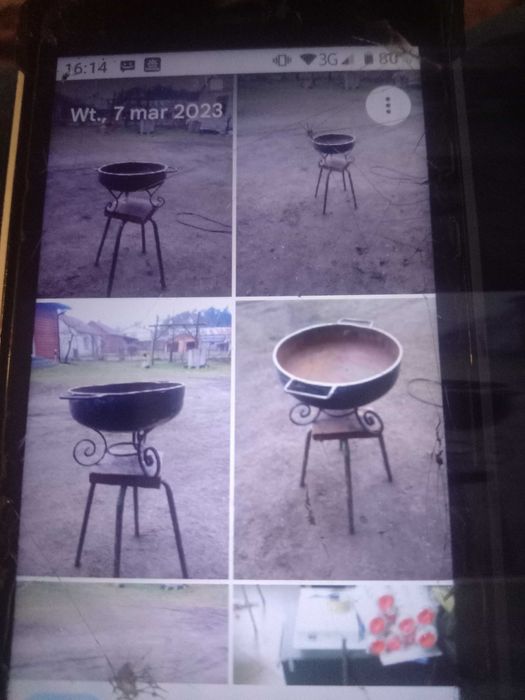Open the photo with the red round objects
Viewport: 525px width, 700px height.
click(x=343, y=633)
